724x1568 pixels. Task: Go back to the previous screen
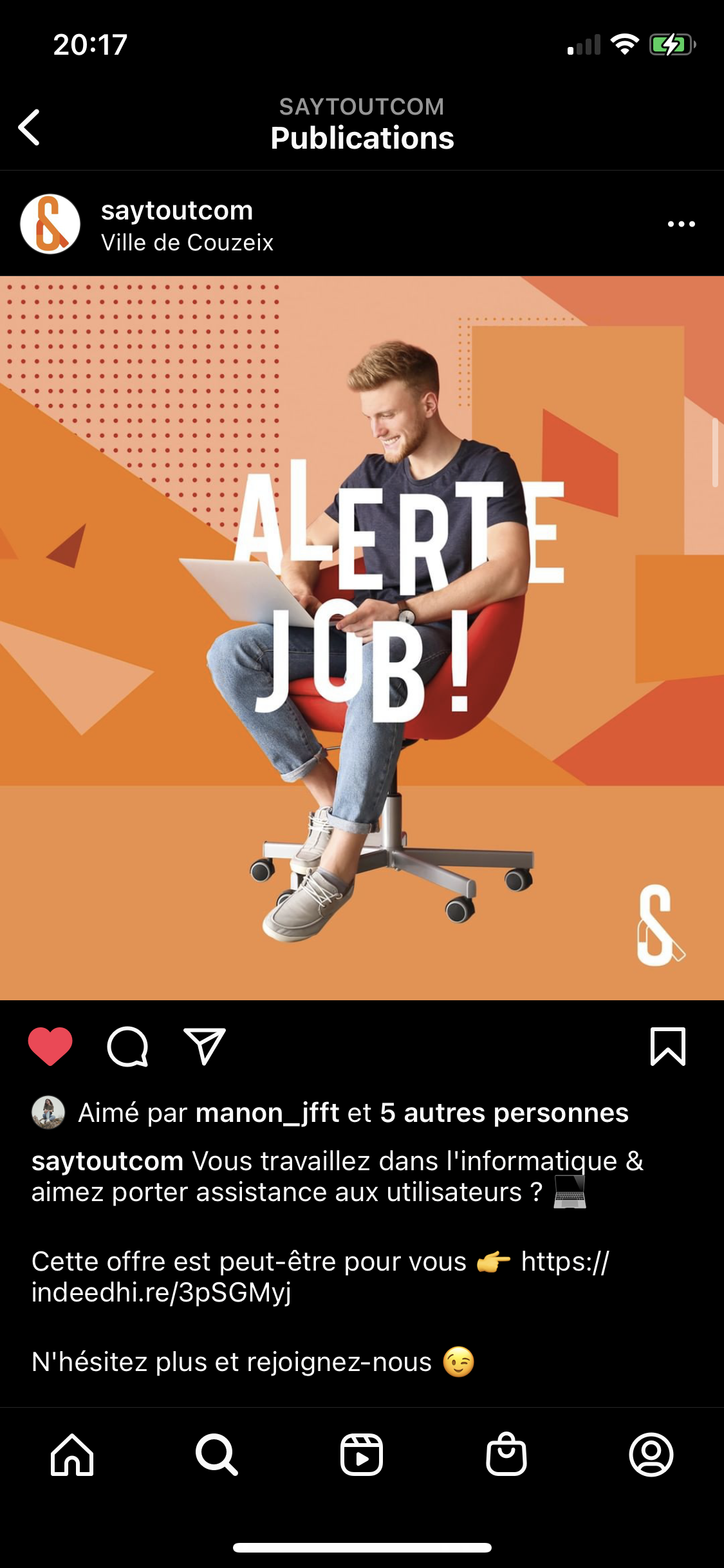pyautogui.click(x=30, y=127)
